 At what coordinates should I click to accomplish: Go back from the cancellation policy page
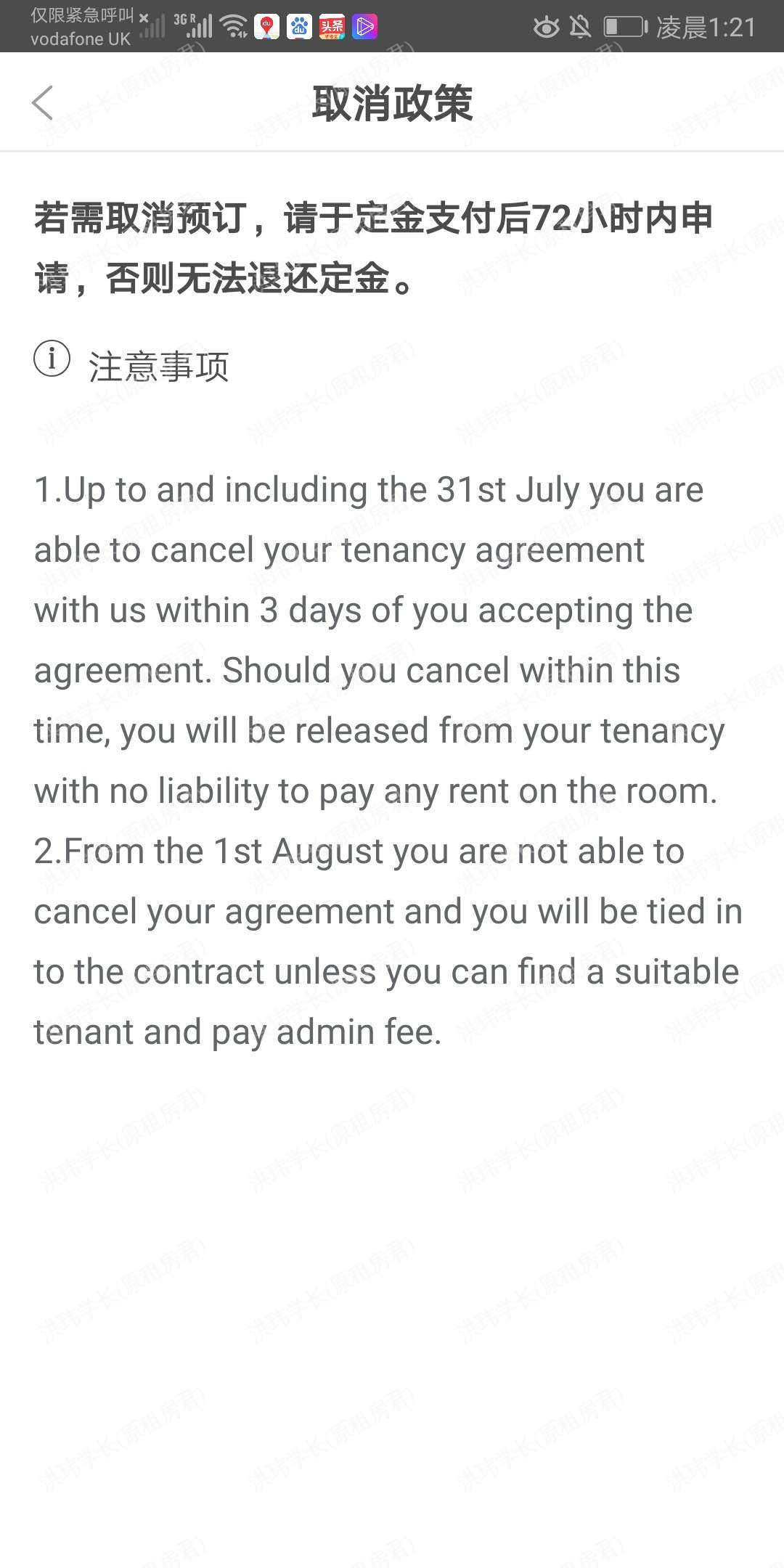(x=43, y=102)
